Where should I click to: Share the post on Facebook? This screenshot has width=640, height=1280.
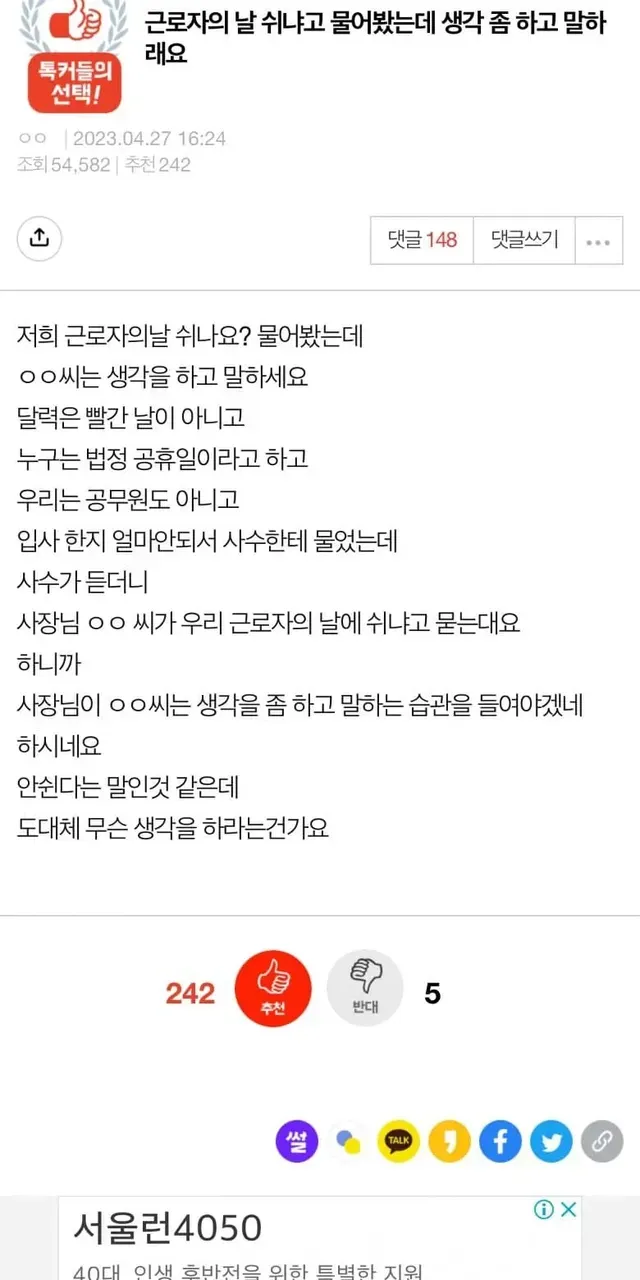[x=500, y=1141]
